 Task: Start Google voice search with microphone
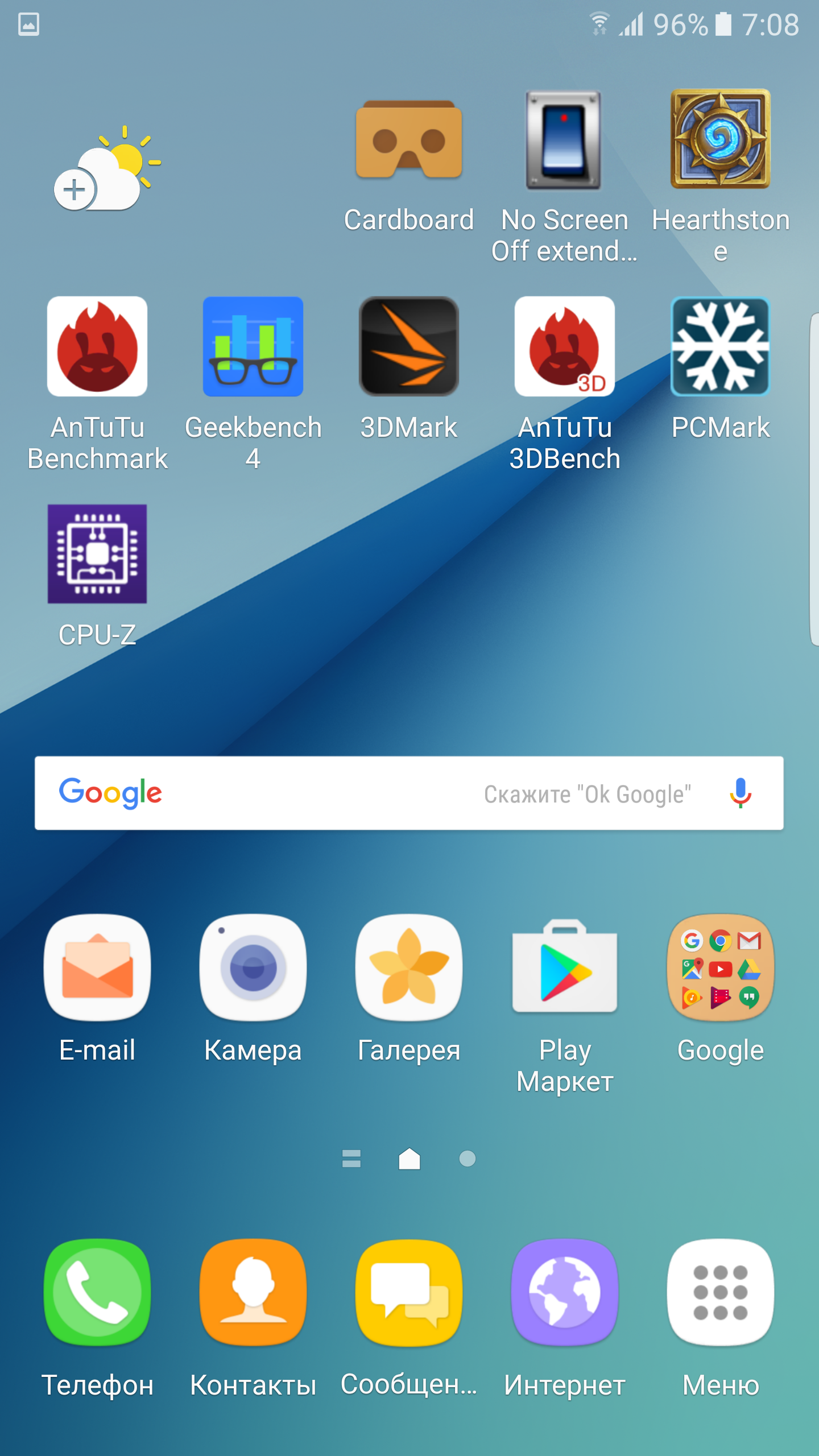(x=741, y=793)
